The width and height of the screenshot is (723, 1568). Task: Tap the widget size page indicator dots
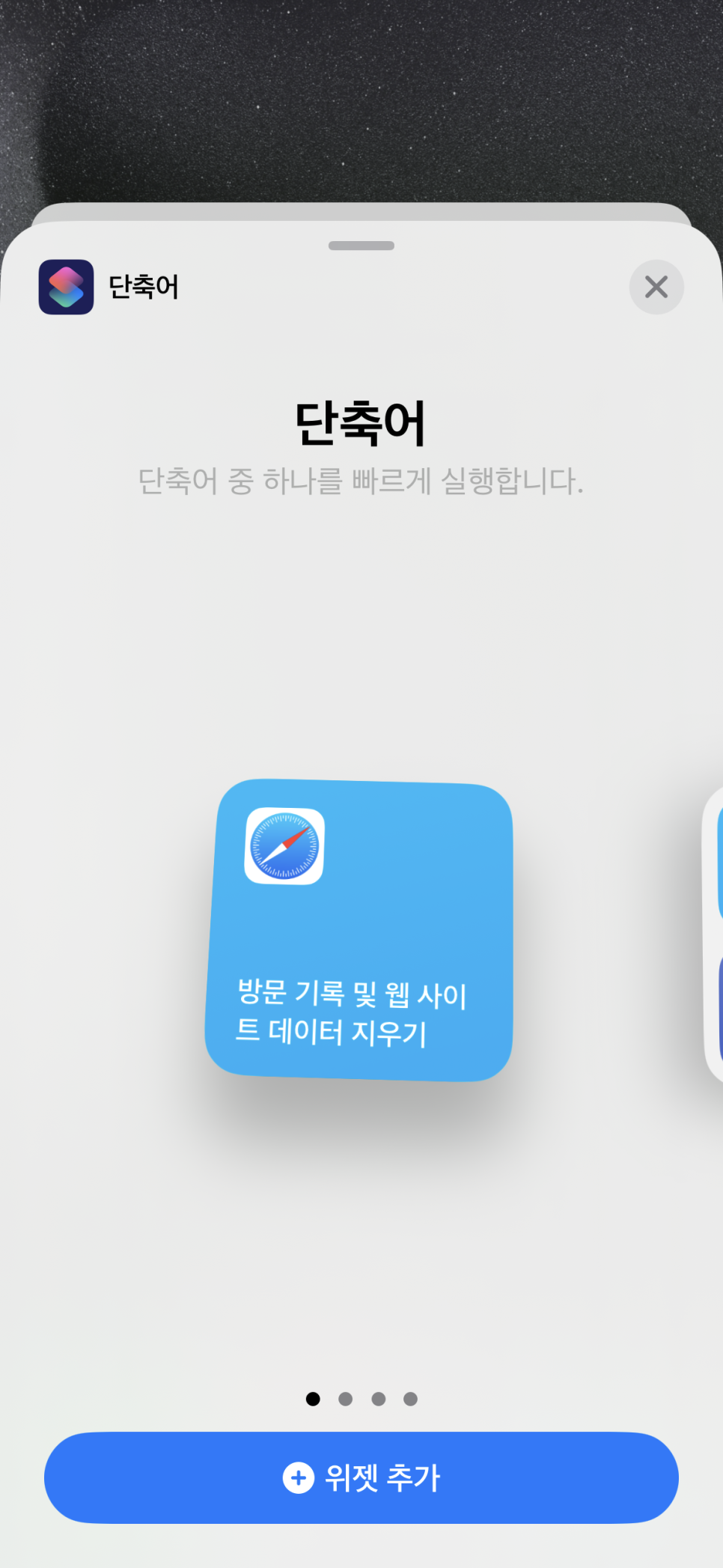click(361, 1399)
